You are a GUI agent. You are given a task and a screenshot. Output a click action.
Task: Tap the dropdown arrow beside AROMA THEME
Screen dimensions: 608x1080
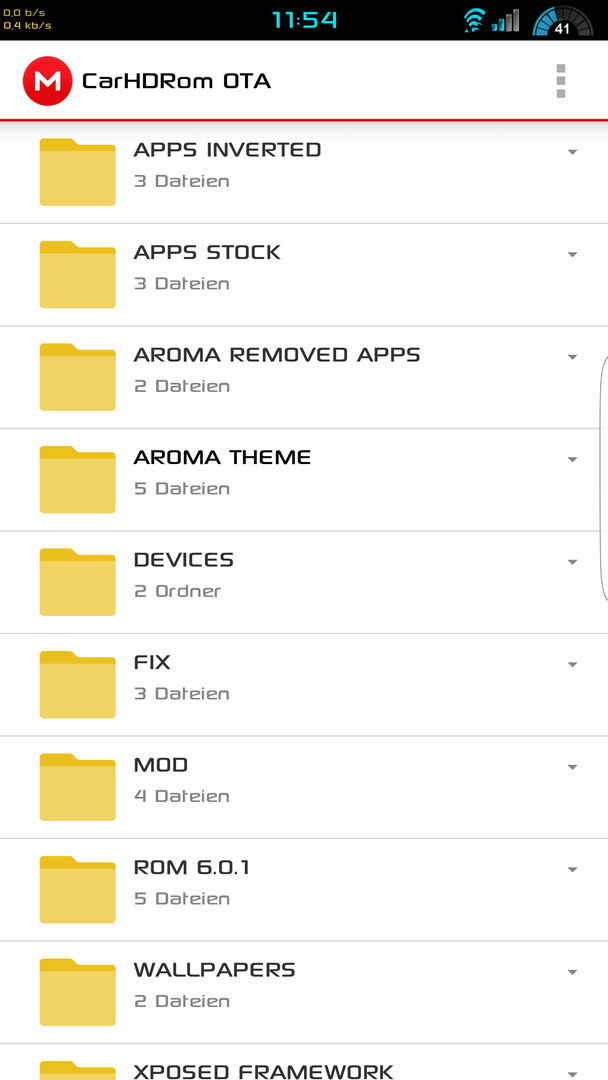572,460
